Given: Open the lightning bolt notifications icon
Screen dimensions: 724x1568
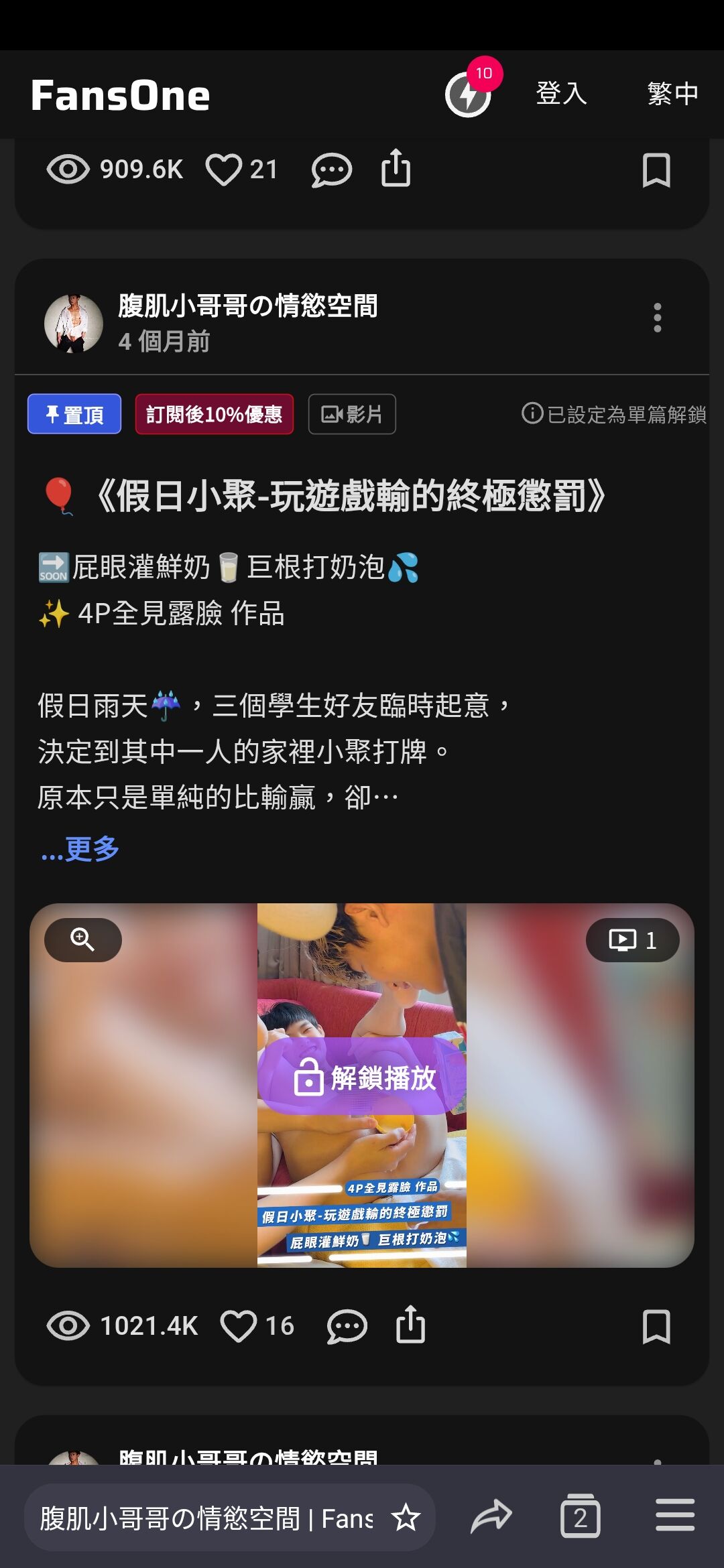Looking at the screenshot, I should pos(469,94).
